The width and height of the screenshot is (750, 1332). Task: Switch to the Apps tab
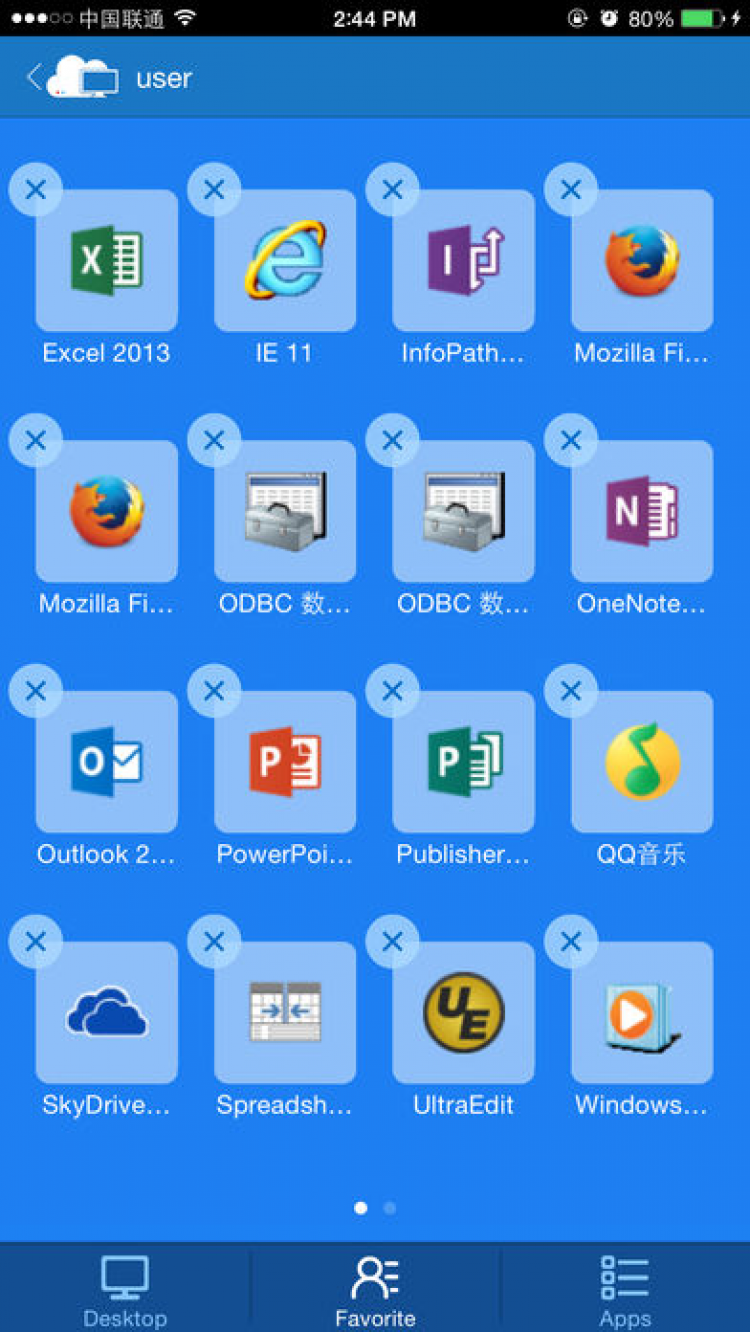[x=625, y=1291]
